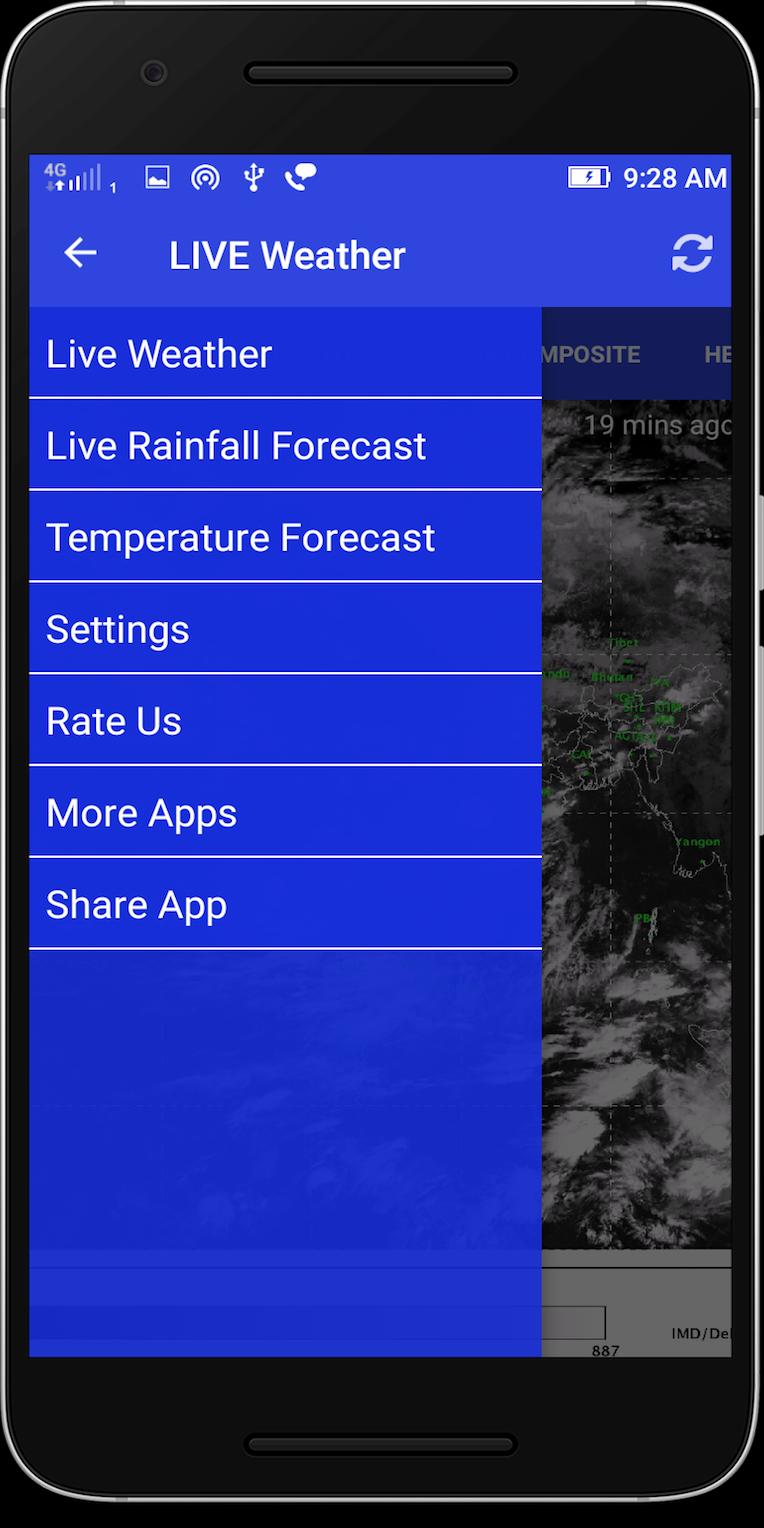Click the intensity scale bar above 887
The width and height of the screenshot is (764, 1528).
(575, 1322)
